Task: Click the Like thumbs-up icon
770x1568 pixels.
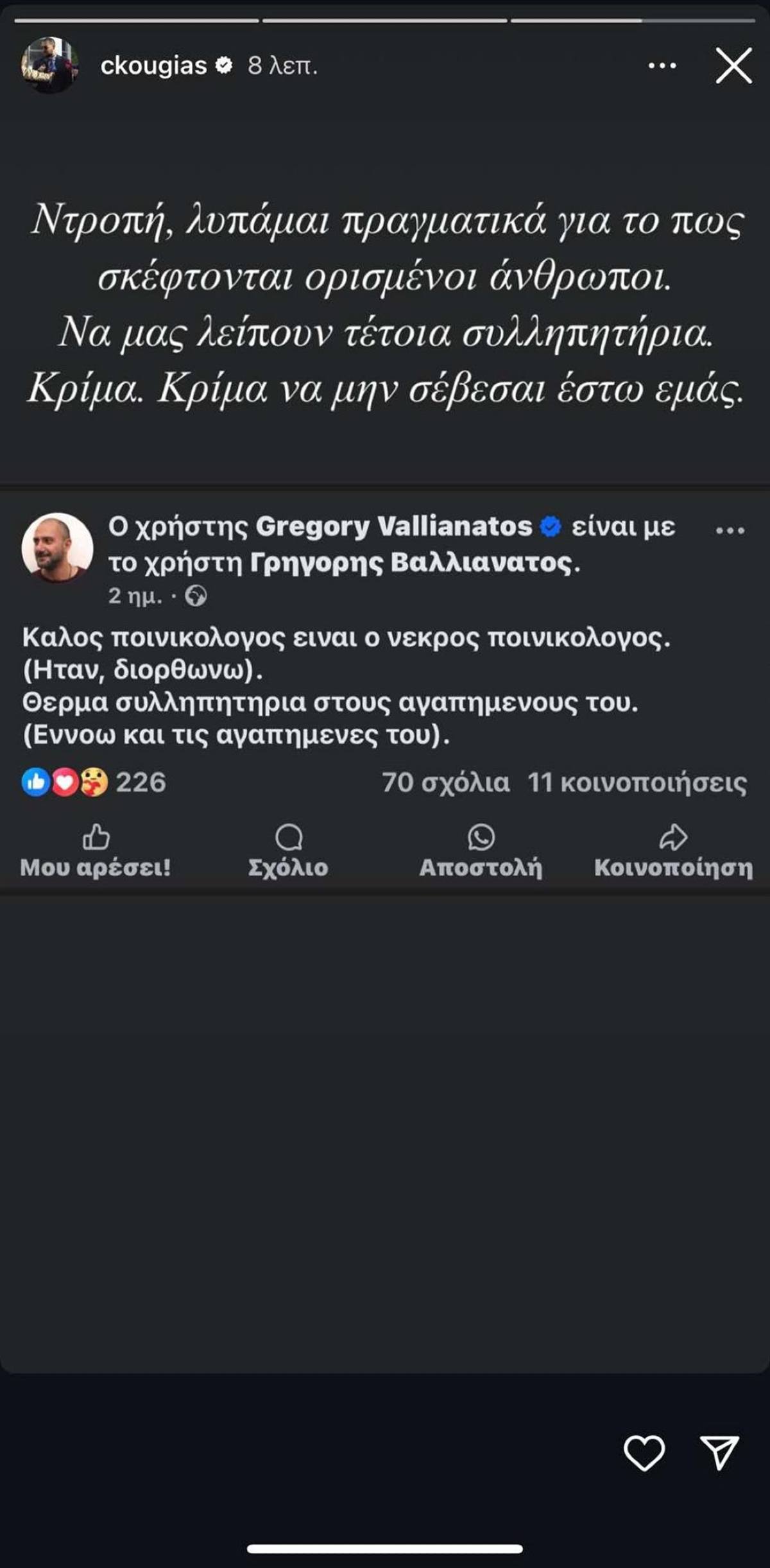Action: pos(96,838)
